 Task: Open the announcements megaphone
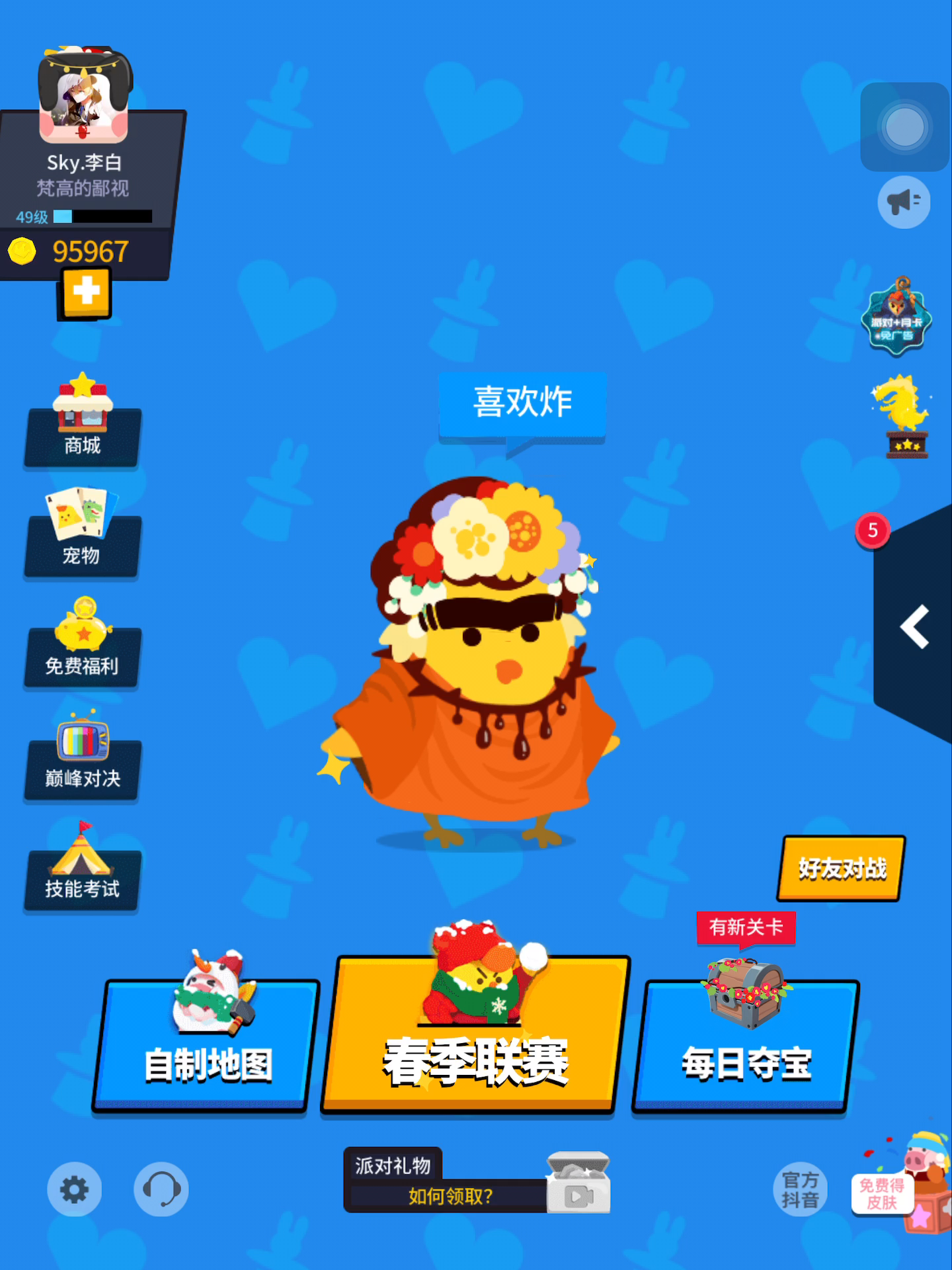tap(903, 202)
